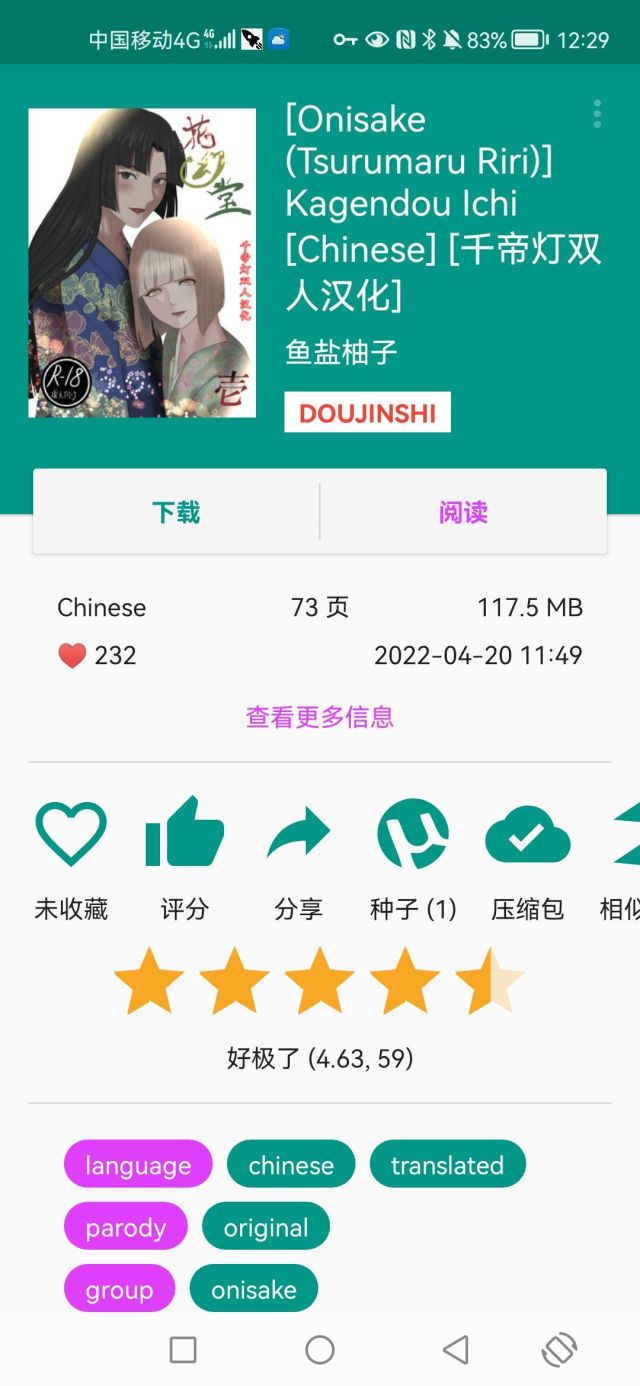Select the chinese tag chip
Screen dimensions: 640x1386
click(291, 1164)
